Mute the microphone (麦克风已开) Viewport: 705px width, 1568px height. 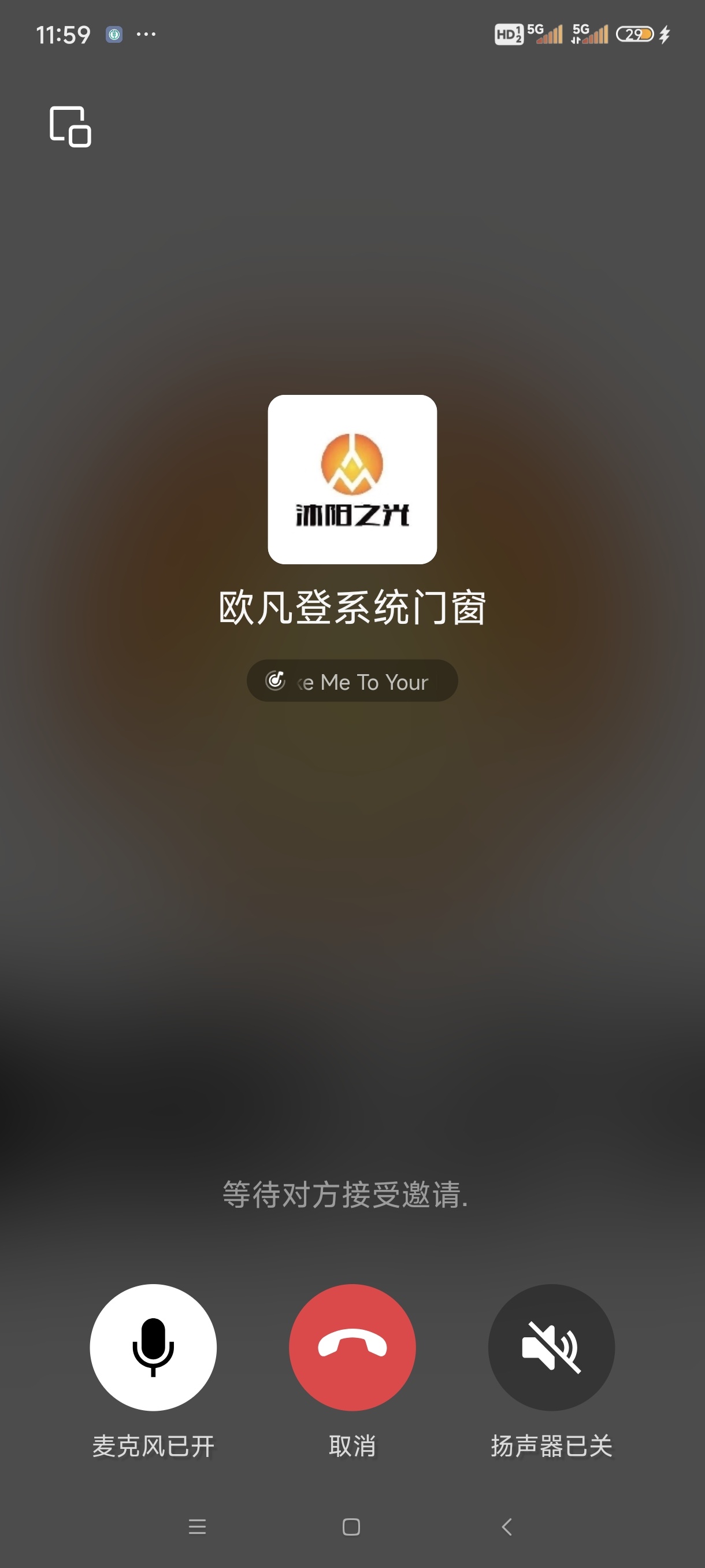click(x=153, y=1347)
